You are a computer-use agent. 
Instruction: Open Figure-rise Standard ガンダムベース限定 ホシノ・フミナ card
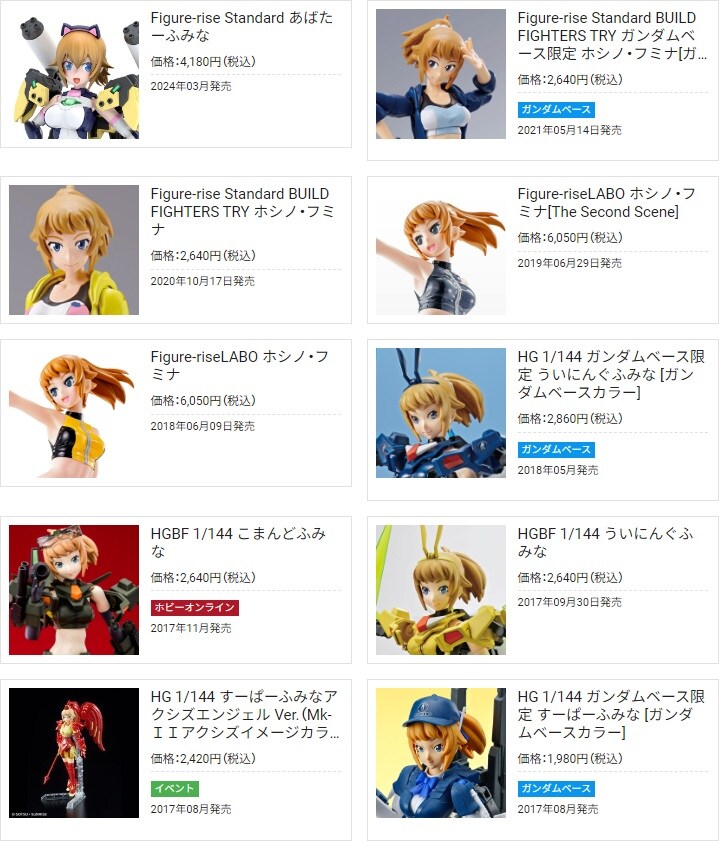point(611,35)
